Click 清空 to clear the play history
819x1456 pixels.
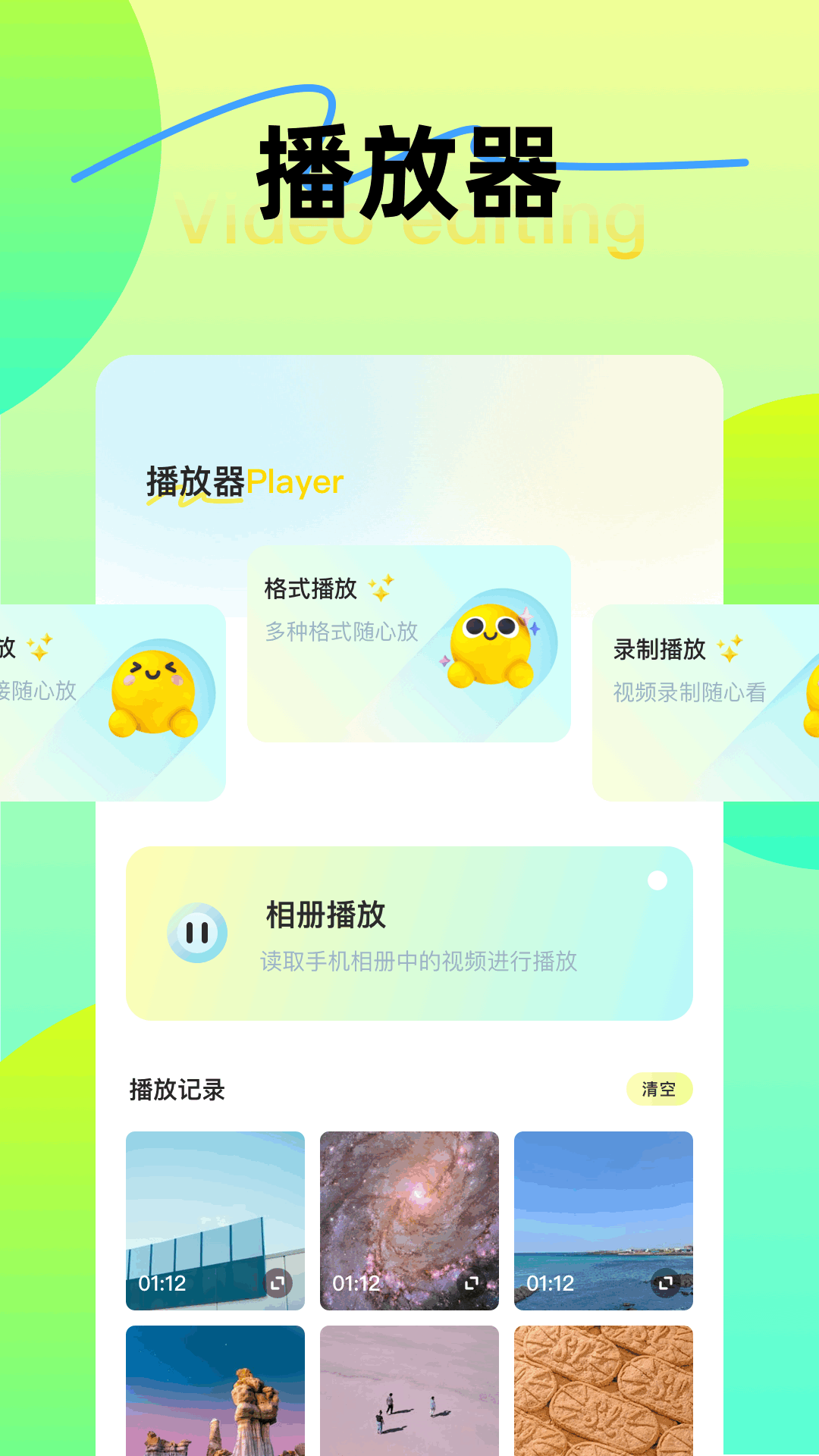tap(661, 1088)
